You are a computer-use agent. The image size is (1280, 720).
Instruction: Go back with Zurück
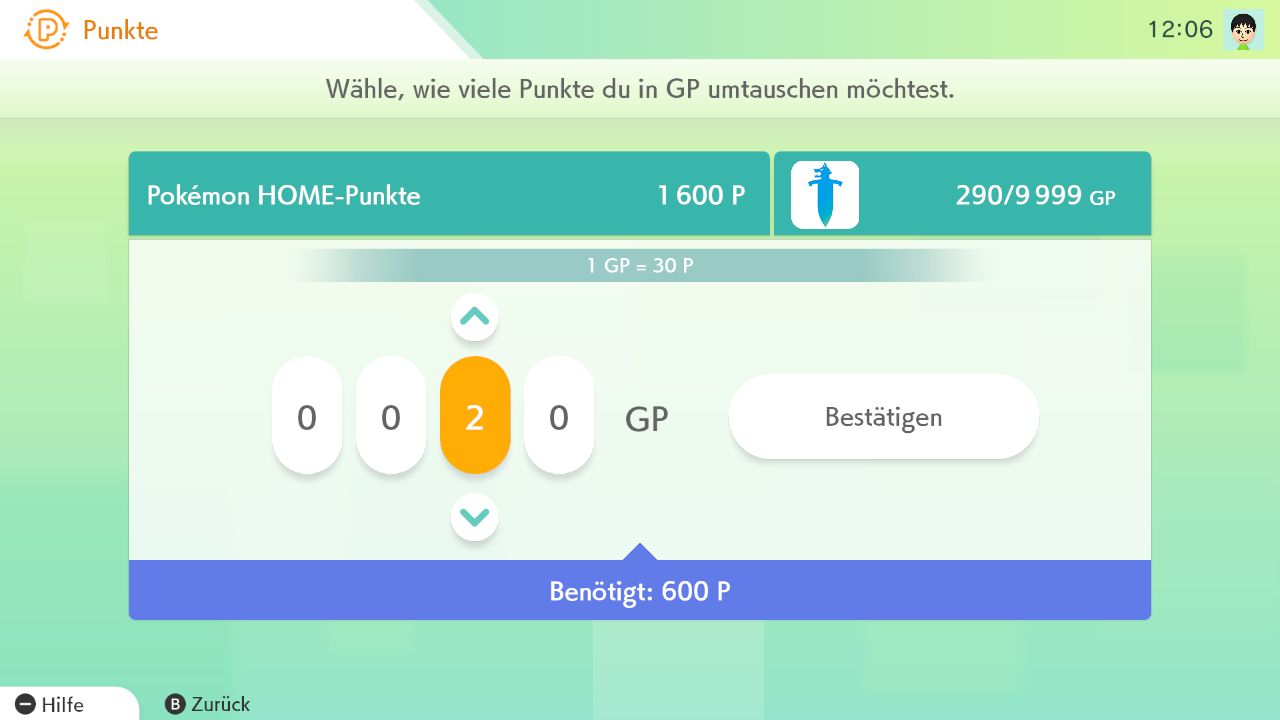point(208,704)
